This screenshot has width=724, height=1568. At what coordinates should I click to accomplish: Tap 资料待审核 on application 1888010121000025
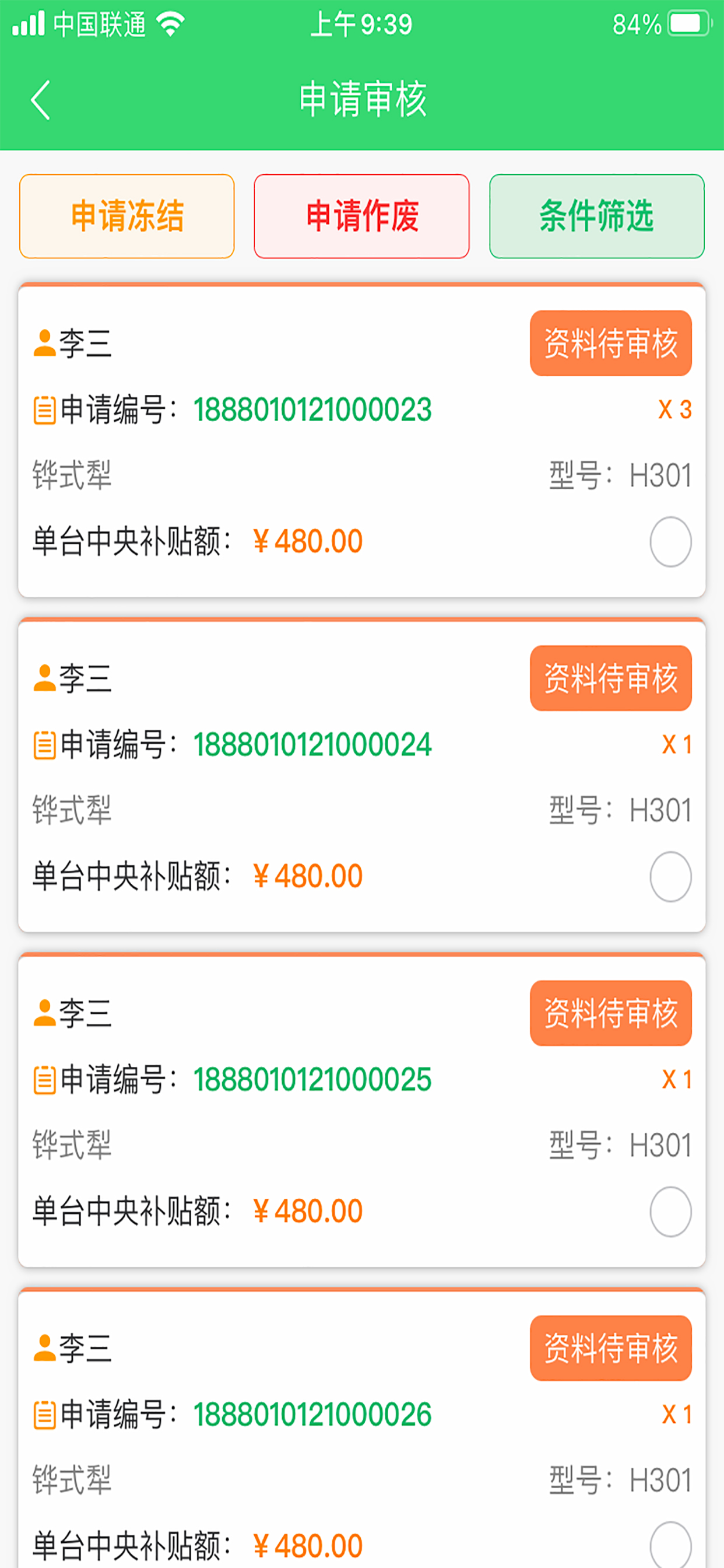(611, 1013)
